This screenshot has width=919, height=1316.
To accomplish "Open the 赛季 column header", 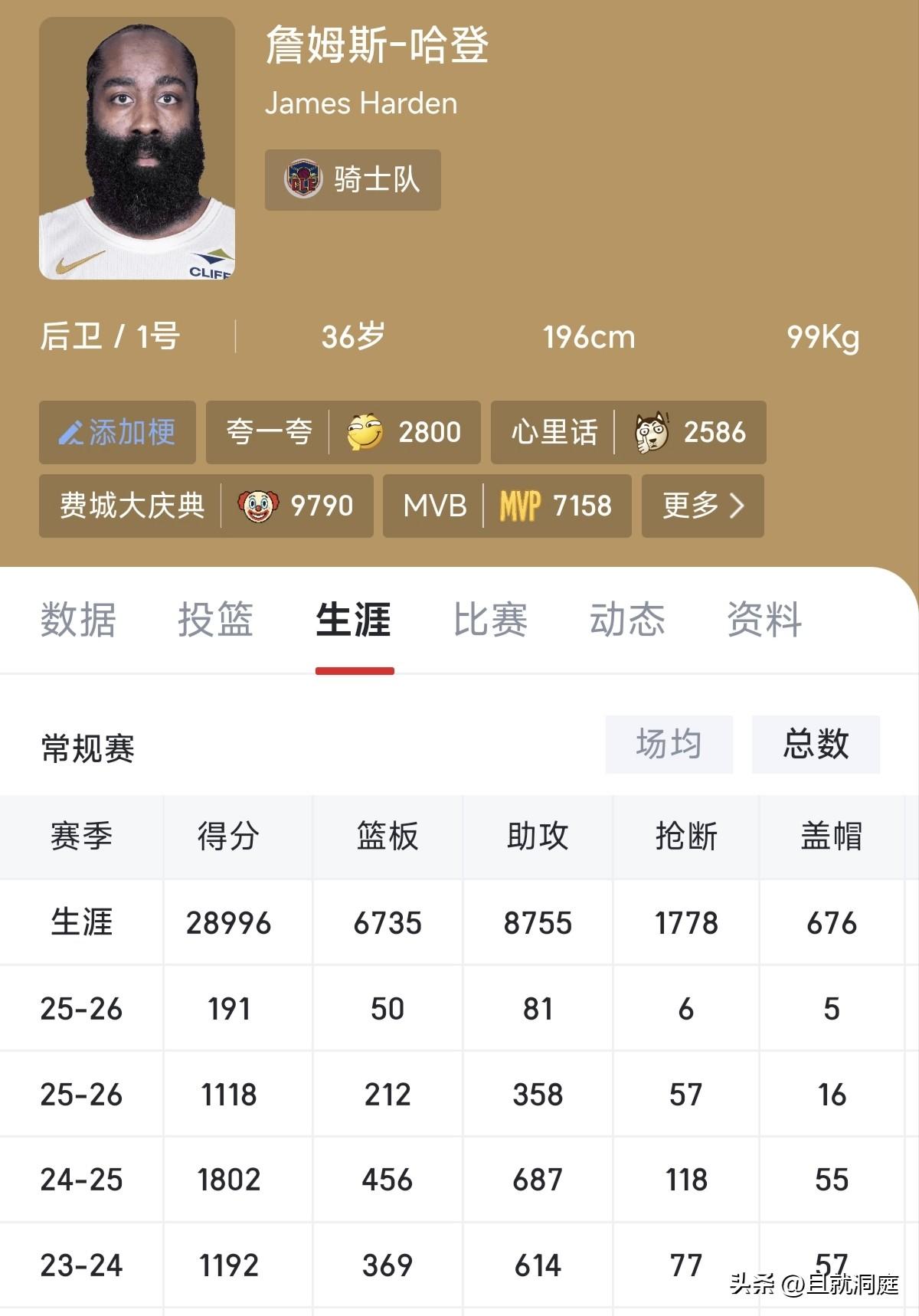I will (x=82, y=837).
